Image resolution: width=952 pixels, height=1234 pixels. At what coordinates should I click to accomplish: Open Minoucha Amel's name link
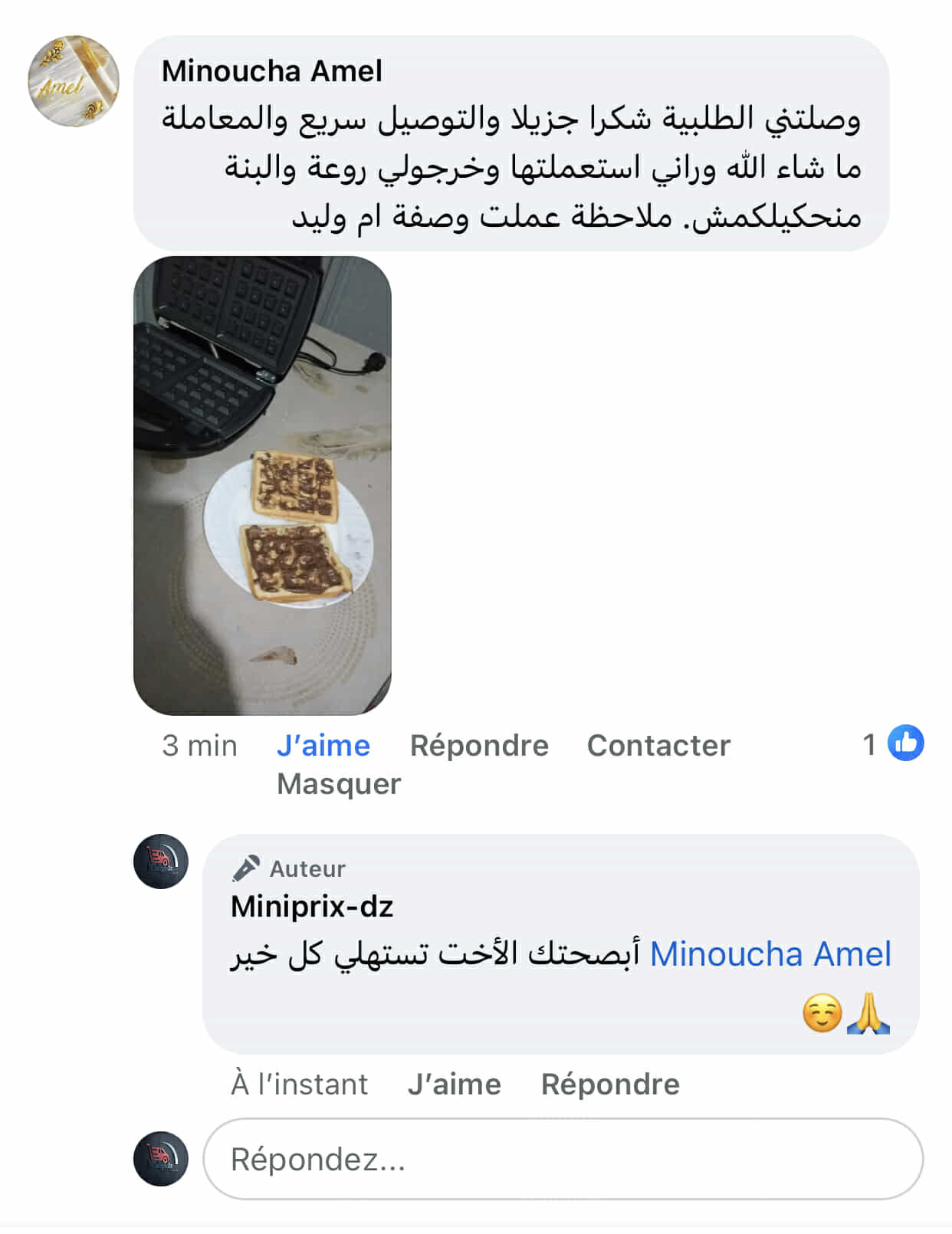tap(271, 71)
